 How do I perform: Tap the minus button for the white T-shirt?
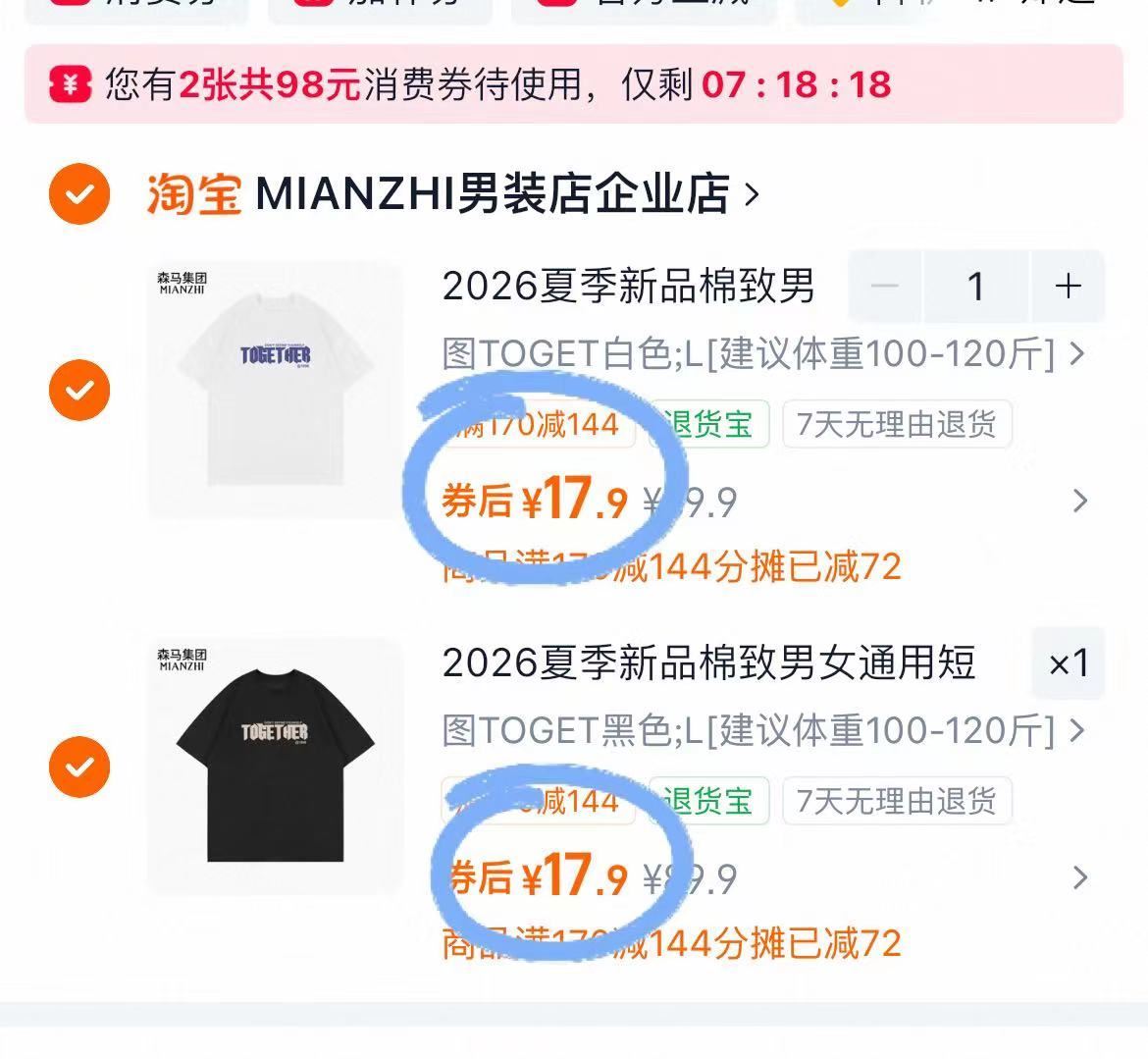point(885,286)
